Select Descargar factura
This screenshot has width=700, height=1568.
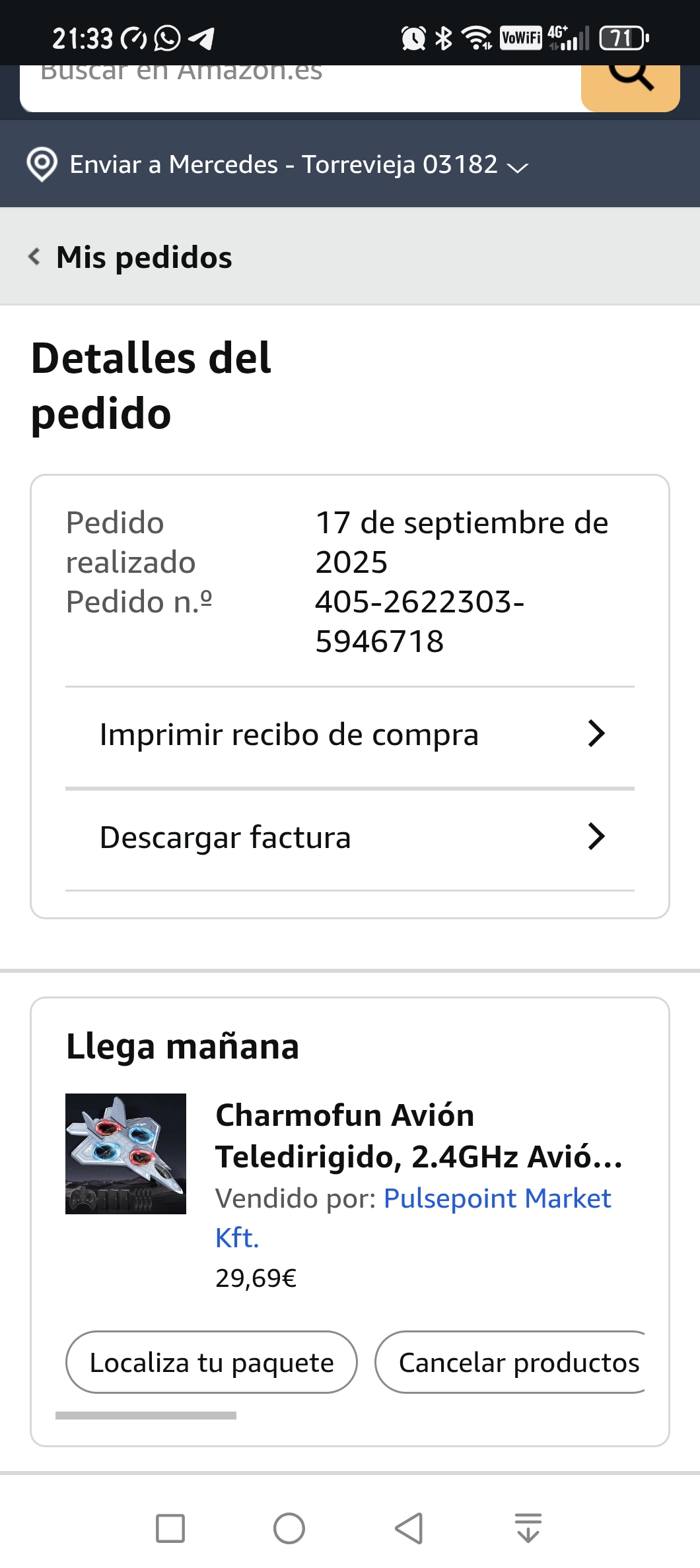coord(350,837)
